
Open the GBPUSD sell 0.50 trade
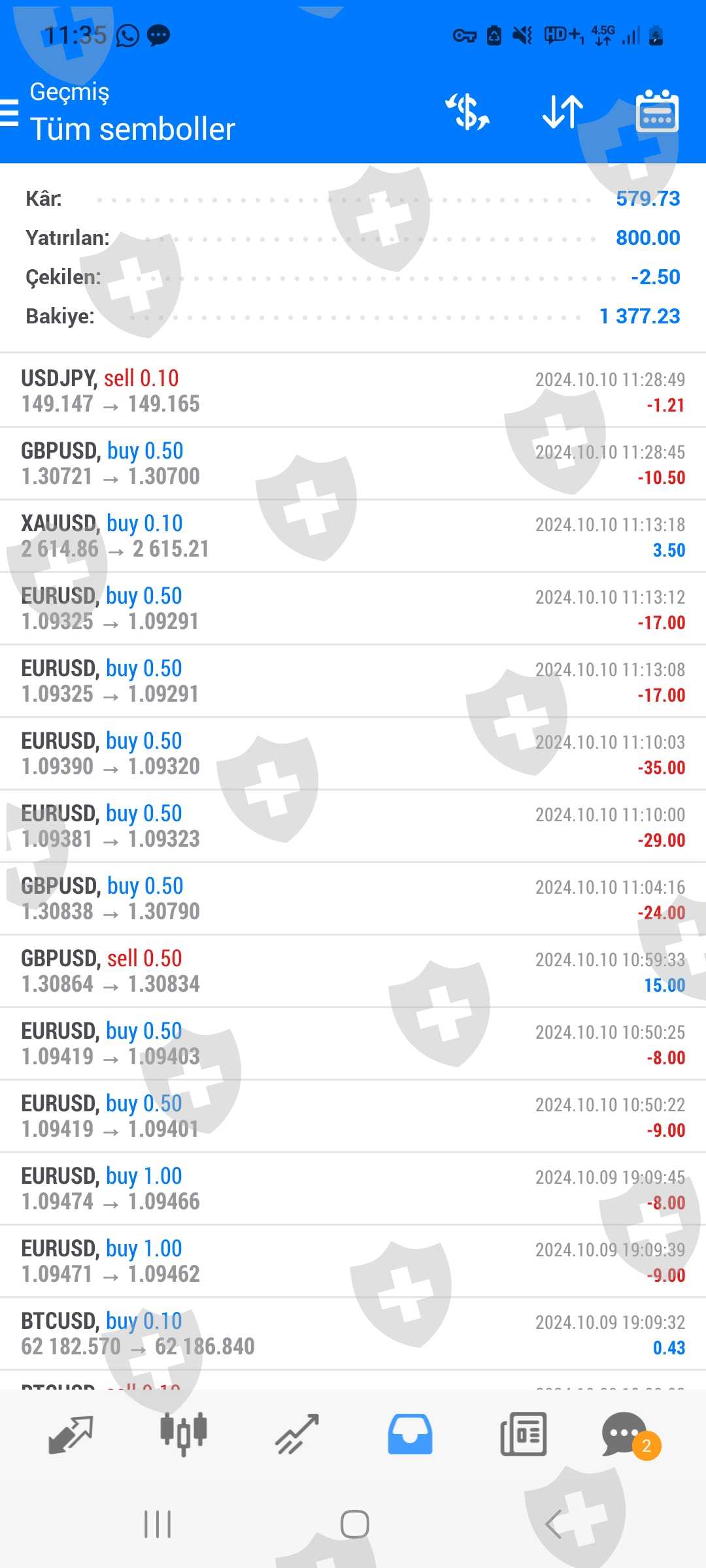click(x=353, y=971)
